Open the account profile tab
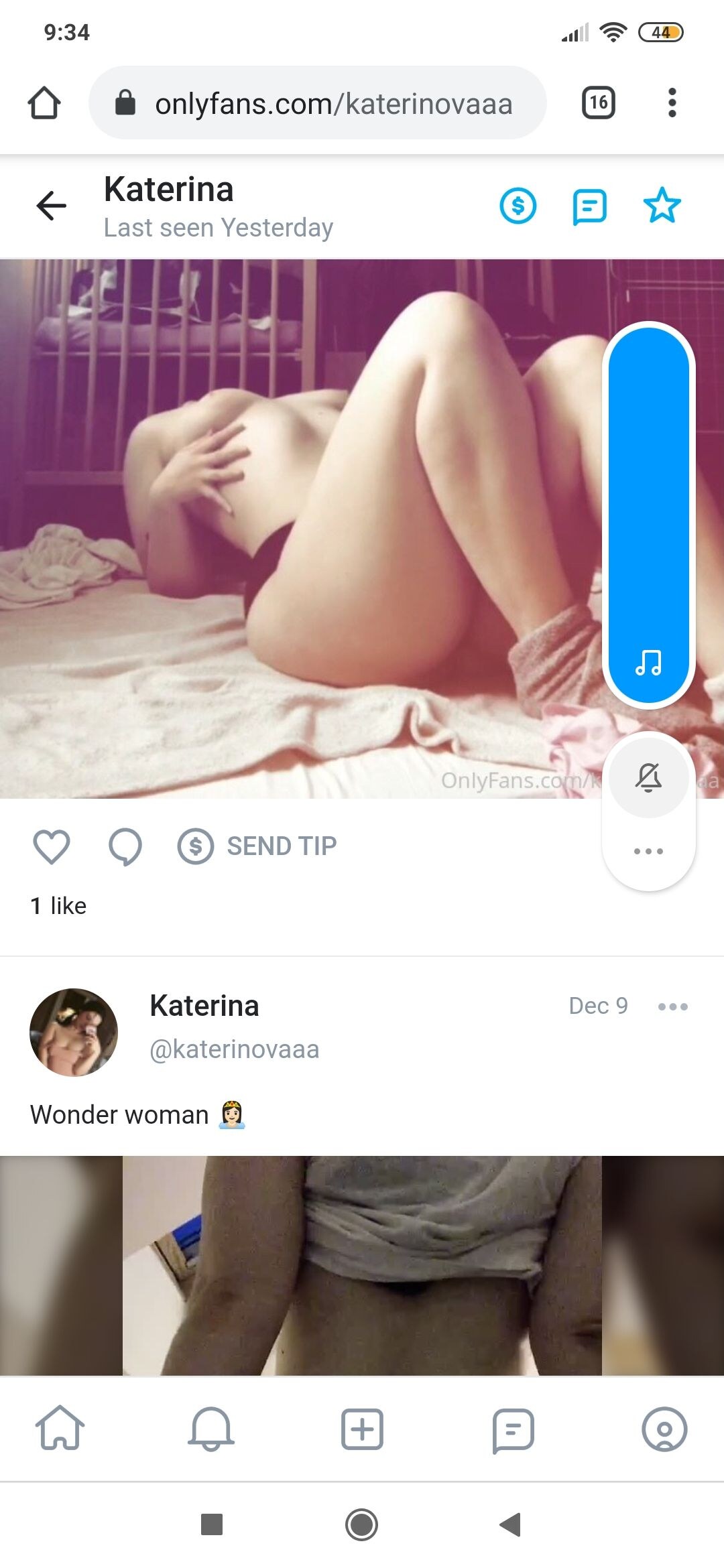 tap(664, 1429)
